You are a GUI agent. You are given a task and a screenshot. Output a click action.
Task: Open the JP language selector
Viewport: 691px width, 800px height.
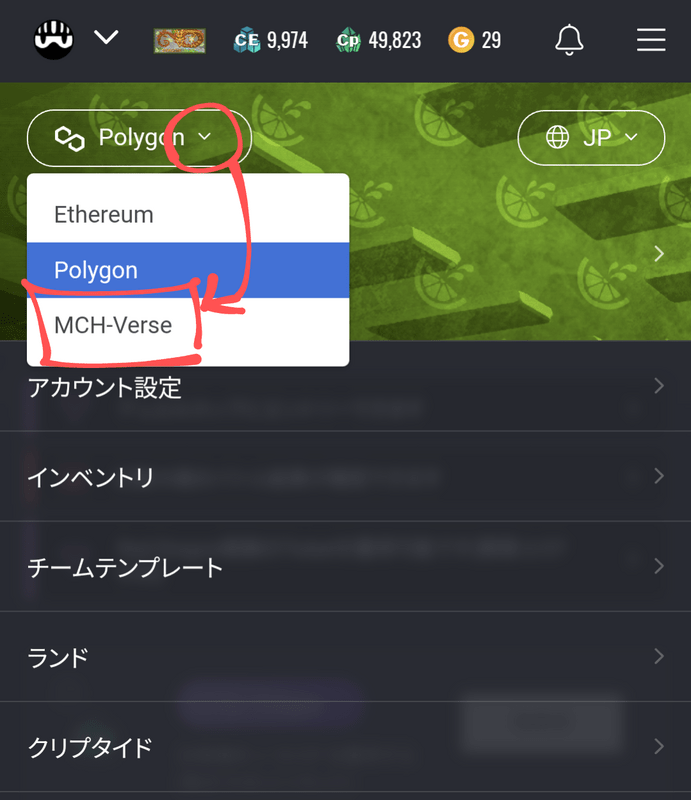click(591, 138)
